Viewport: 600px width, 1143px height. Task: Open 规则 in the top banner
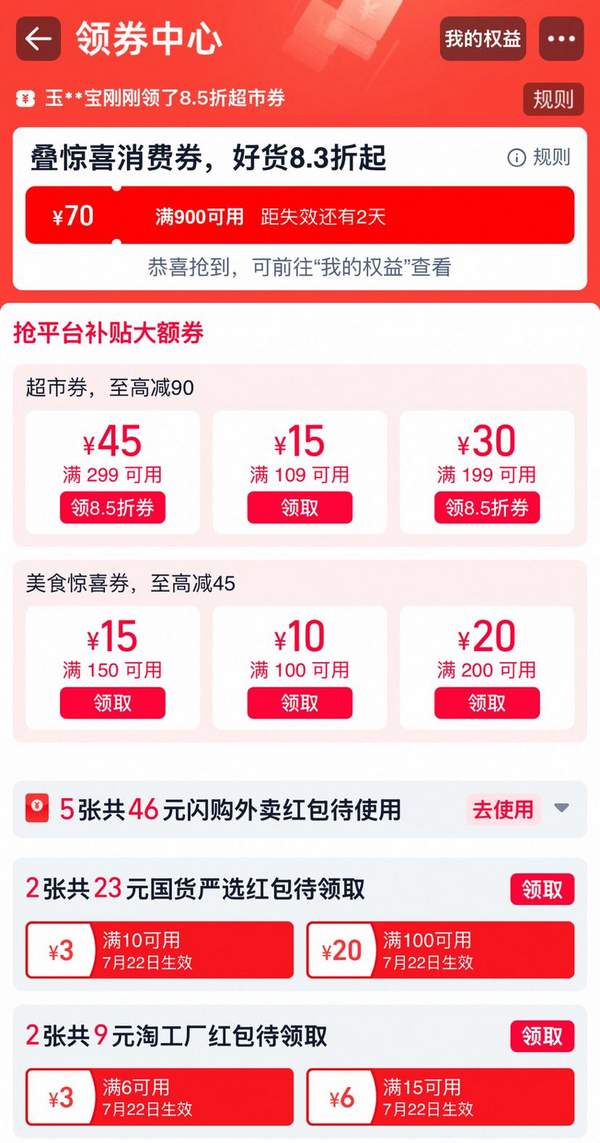pos(553,99)
